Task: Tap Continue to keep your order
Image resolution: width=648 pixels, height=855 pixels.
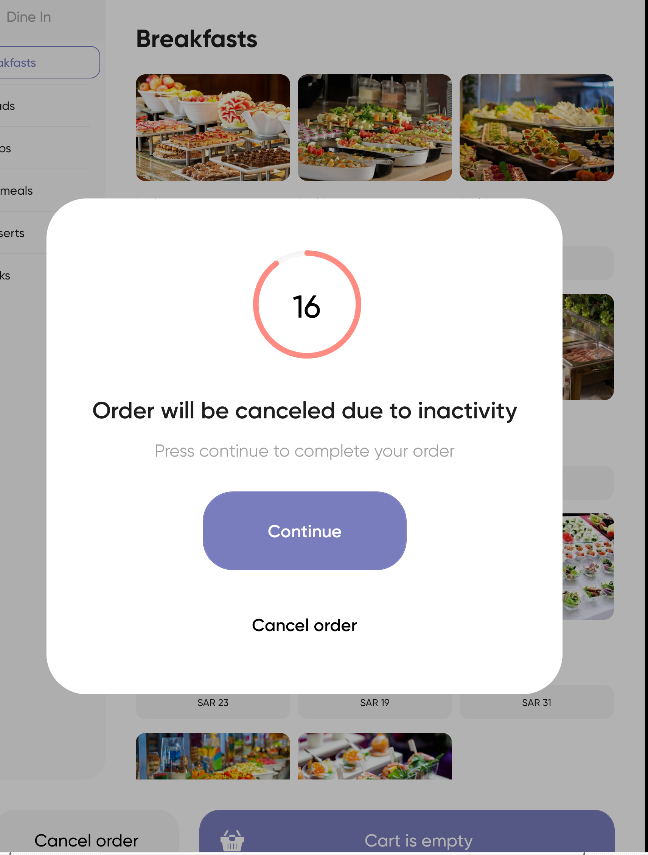Action: (304, 531)
